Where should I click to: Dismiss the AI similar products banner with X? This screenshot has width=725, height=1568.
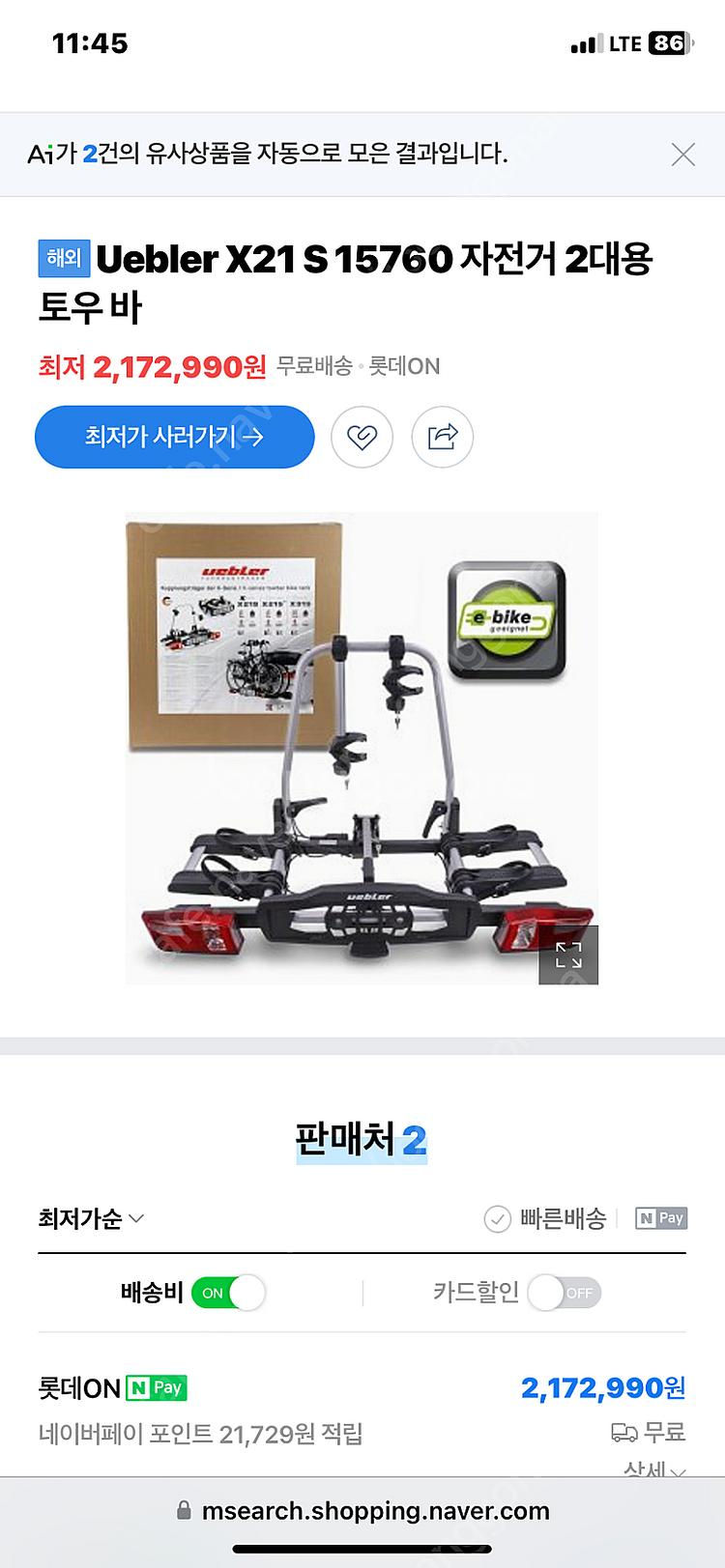[x=683, y=155]
